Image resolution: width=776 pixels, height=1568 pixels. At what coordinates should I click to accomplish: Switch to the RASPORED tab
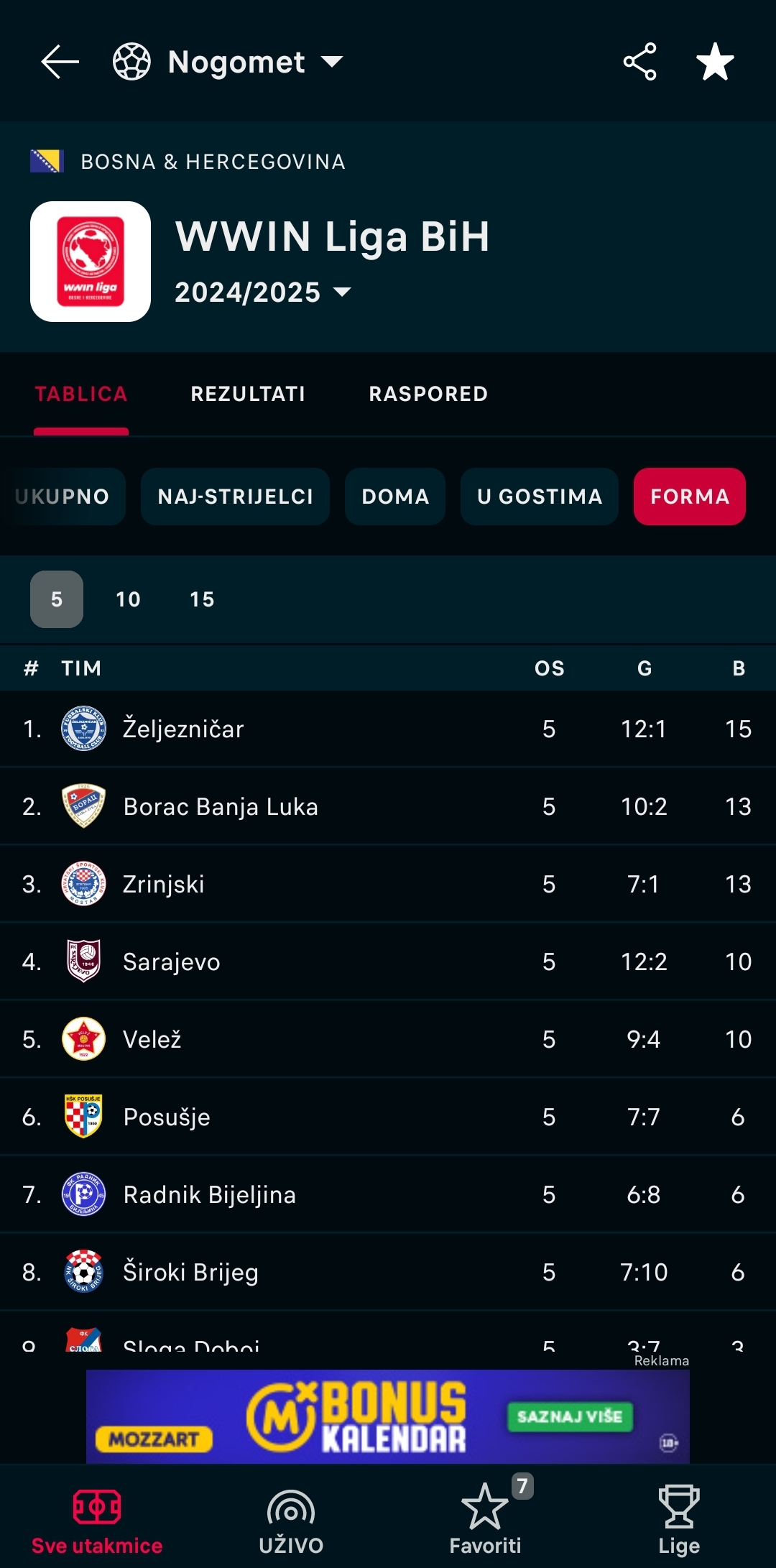click(x=428, y=394)
